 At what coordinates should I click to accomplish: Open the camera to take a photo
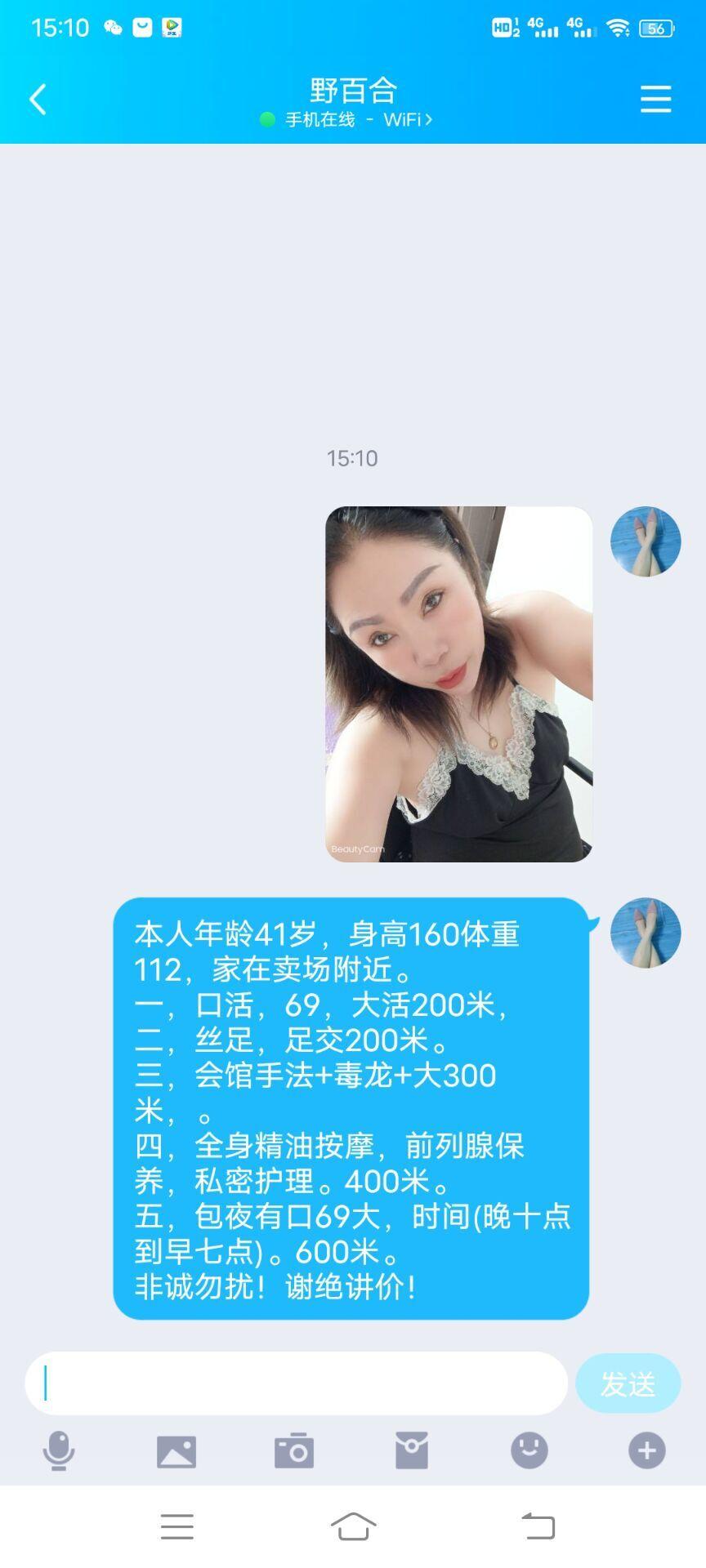(294, 1451)
